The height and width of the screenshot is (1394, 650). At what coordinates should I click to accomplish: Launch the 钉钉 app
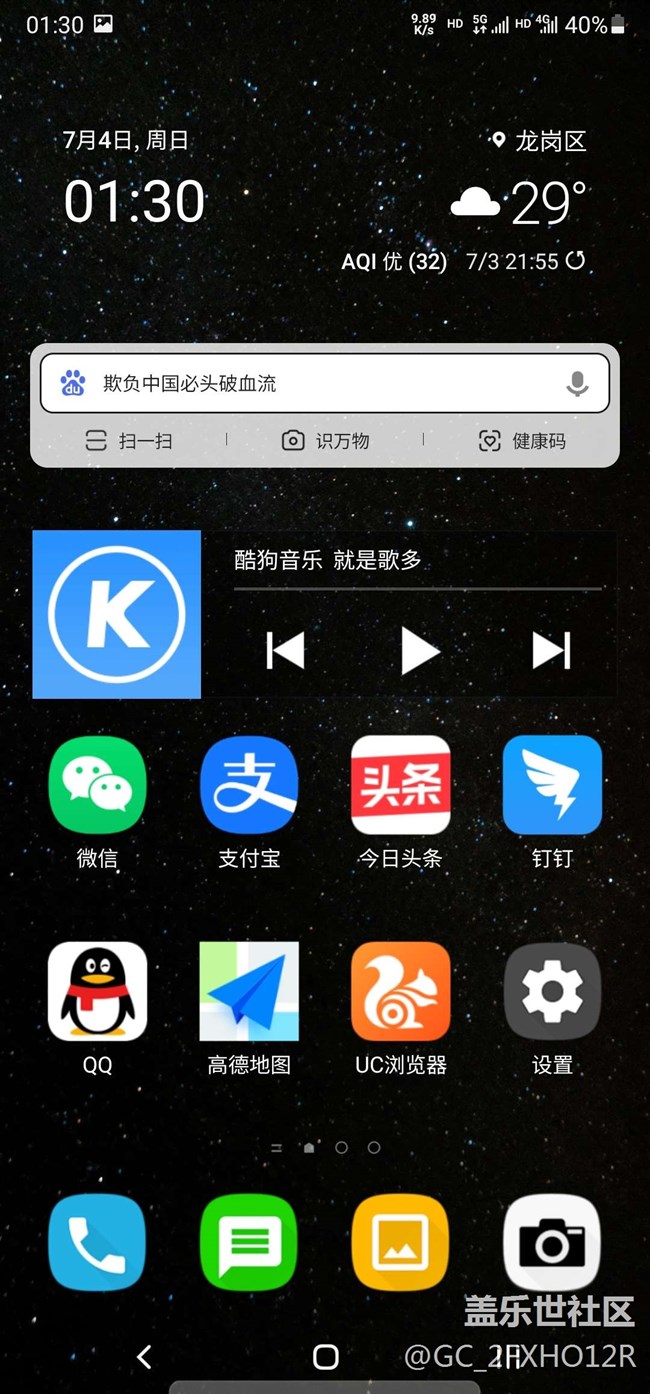coord(552,785)
